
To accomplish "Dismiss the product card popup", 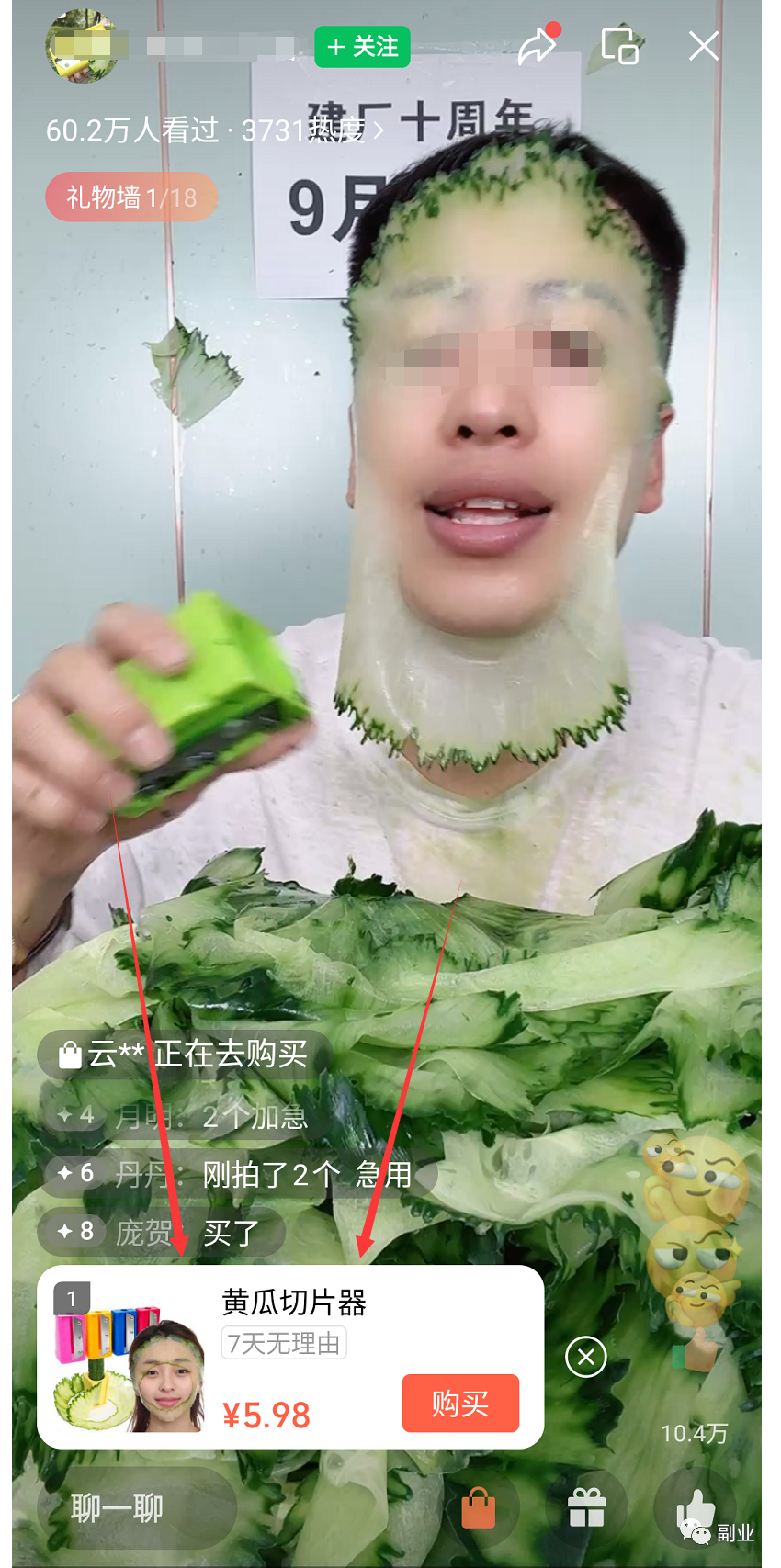I will 586,1357.
